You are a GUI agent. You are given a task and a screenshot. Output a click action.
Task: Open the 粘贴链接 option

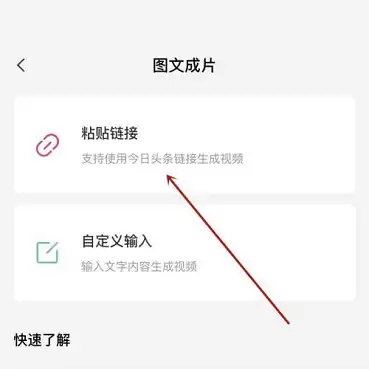pyautogui.click(x=184, y=145)
